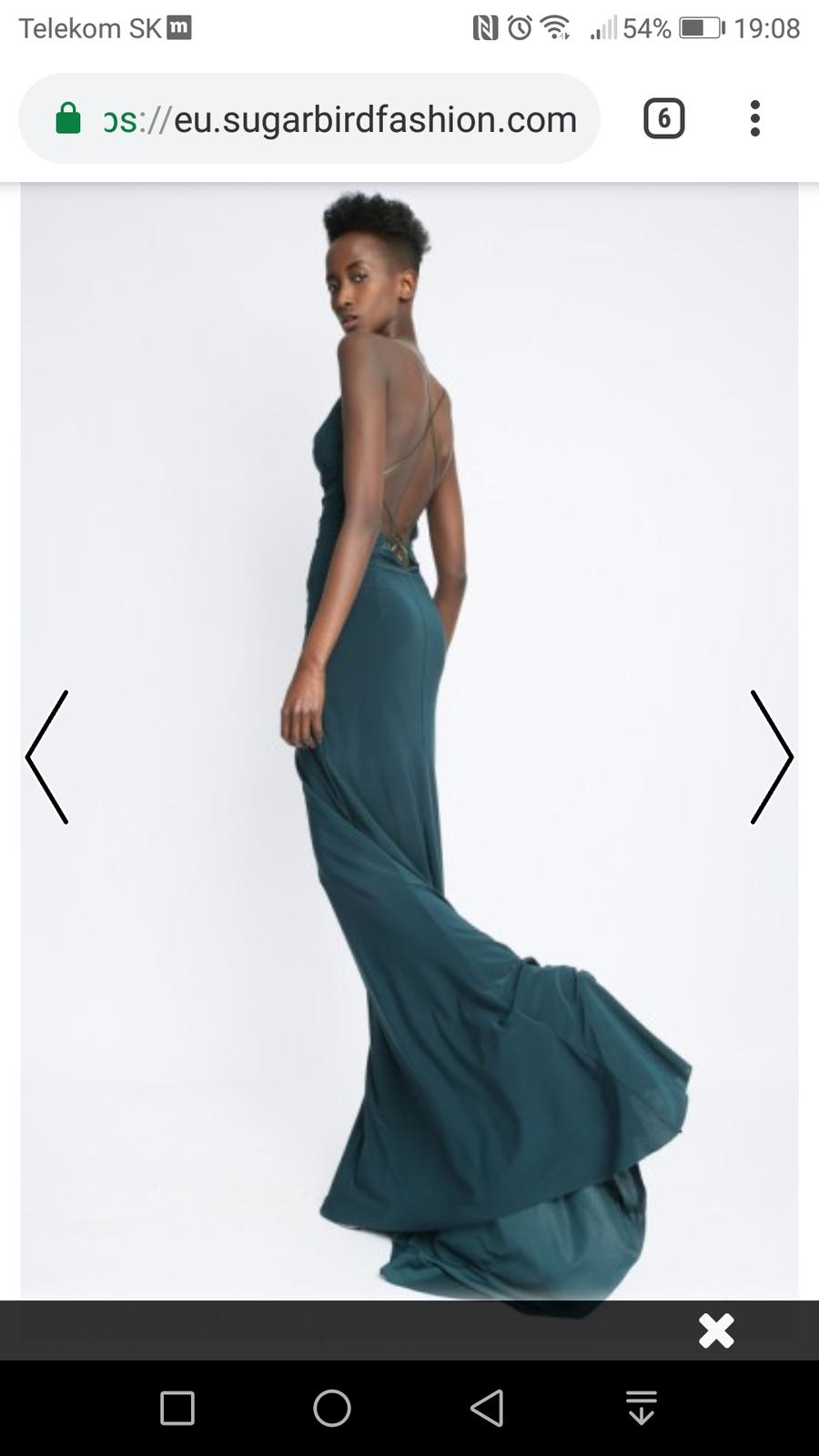This screenshot has width=819, height=1456.
Task: Hide the navigation bar with the arrow icon
Action: 642,1408
